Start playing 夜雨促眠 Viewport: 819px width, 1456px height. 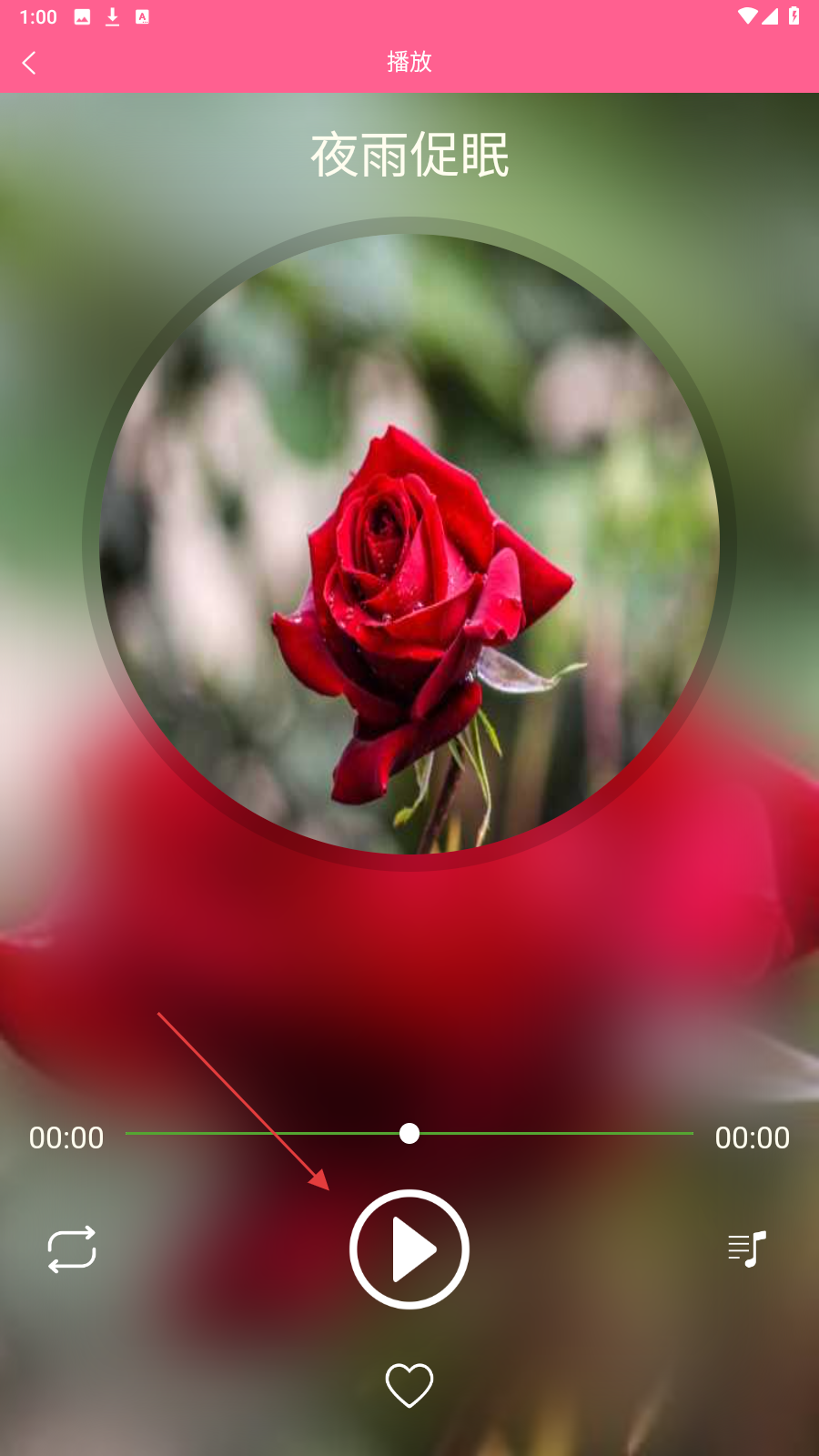coord(409,1249)
